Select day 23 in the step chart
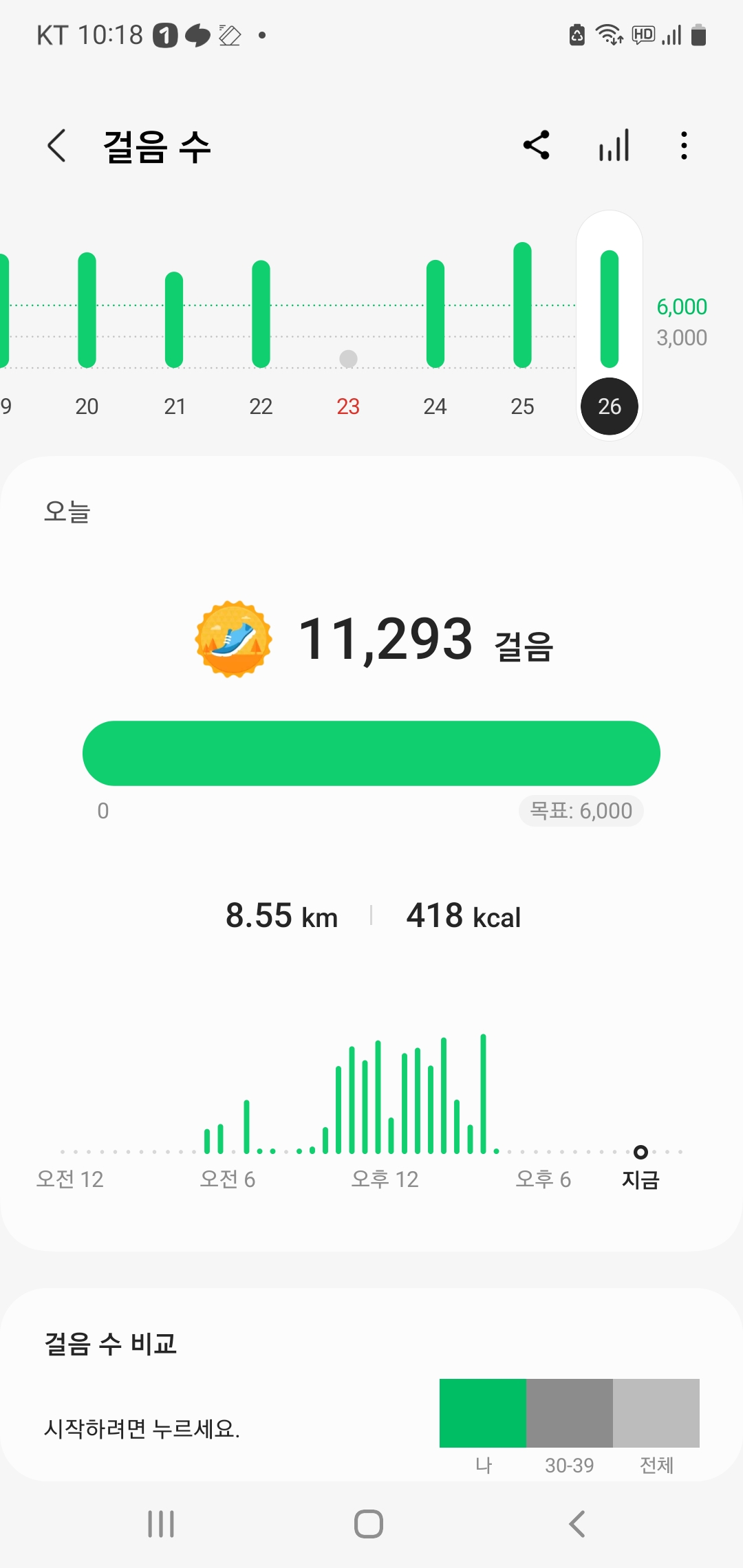 pos(348,371)
